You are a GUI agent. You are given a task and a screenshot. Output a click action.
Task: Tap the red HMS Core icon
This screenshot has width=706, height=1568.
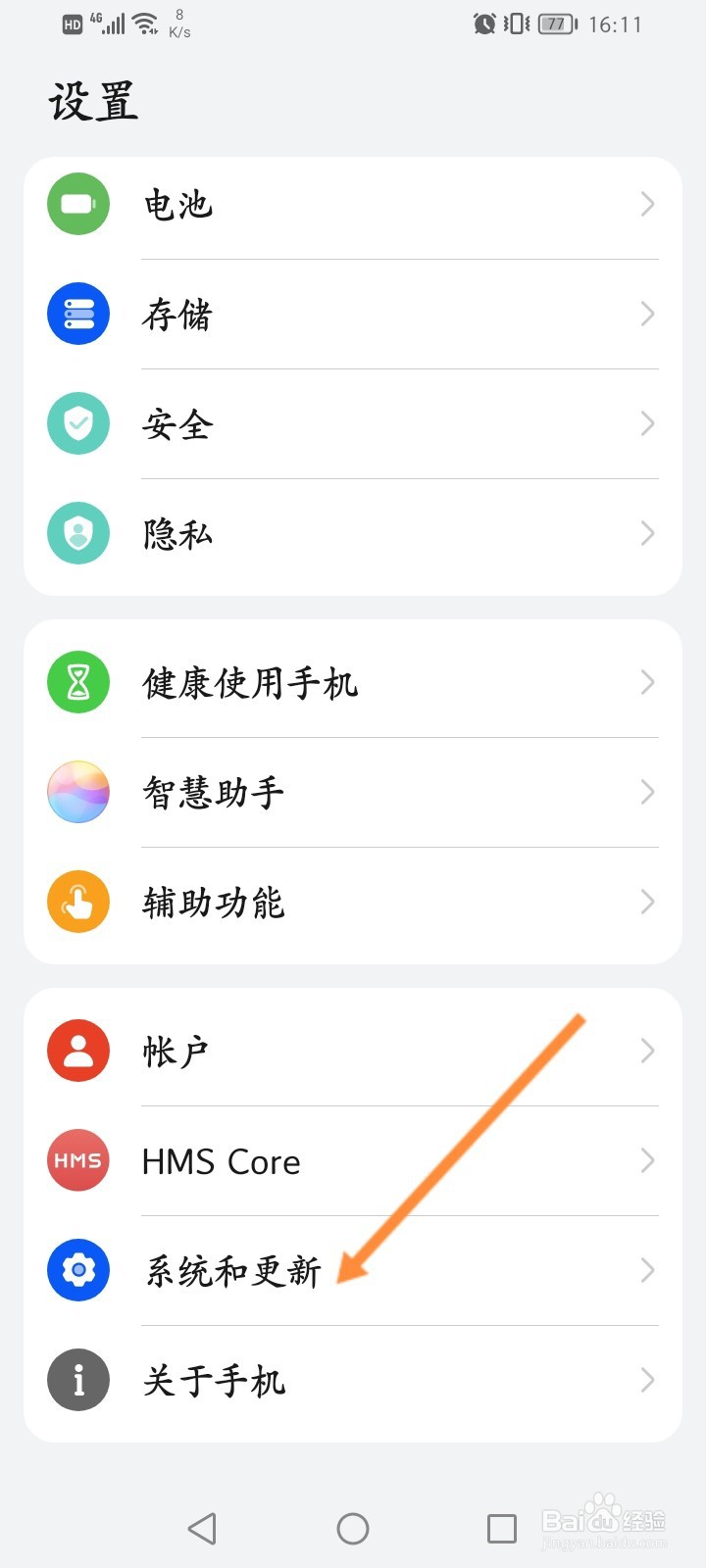[77, 1160]
